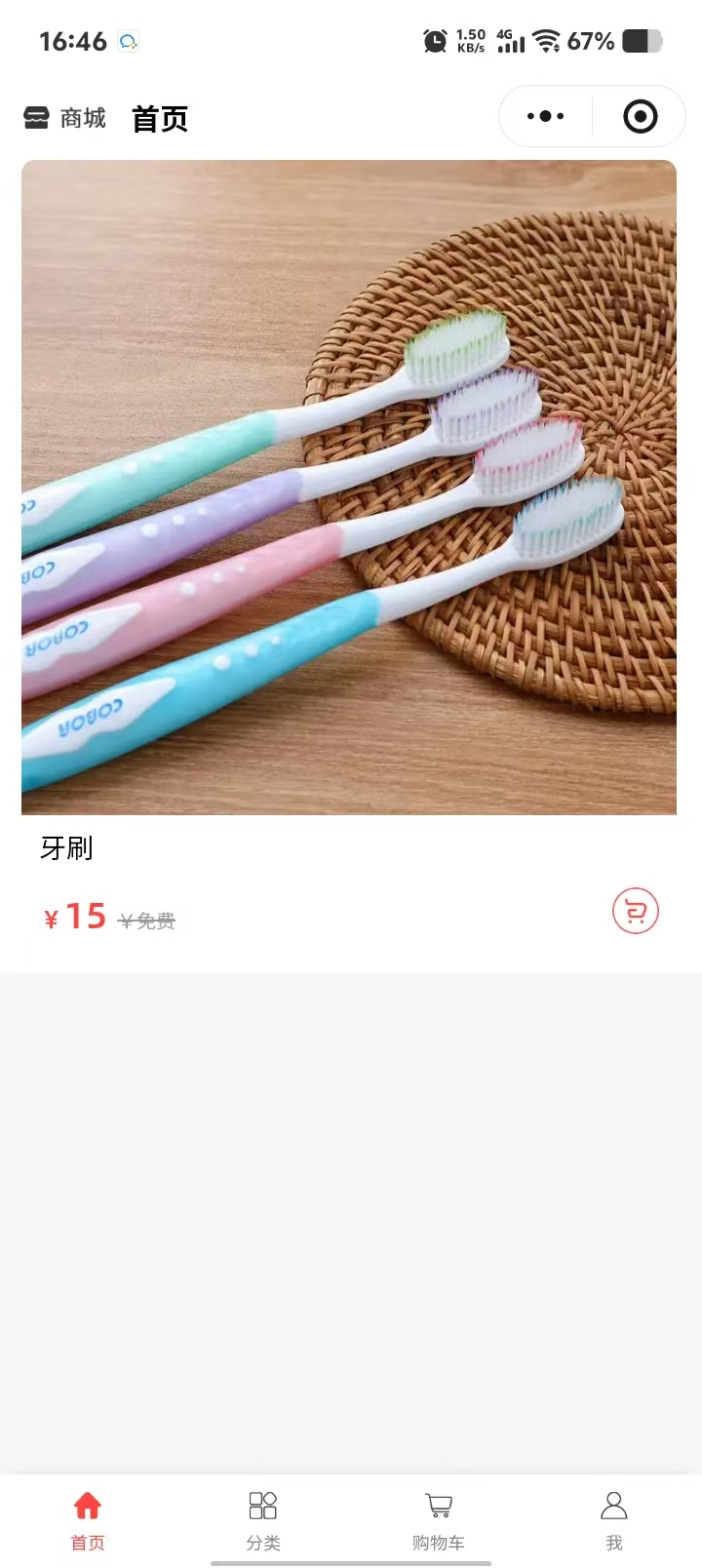Open the mini program more options menu
702x1568 pixels.
click(545, 117)
